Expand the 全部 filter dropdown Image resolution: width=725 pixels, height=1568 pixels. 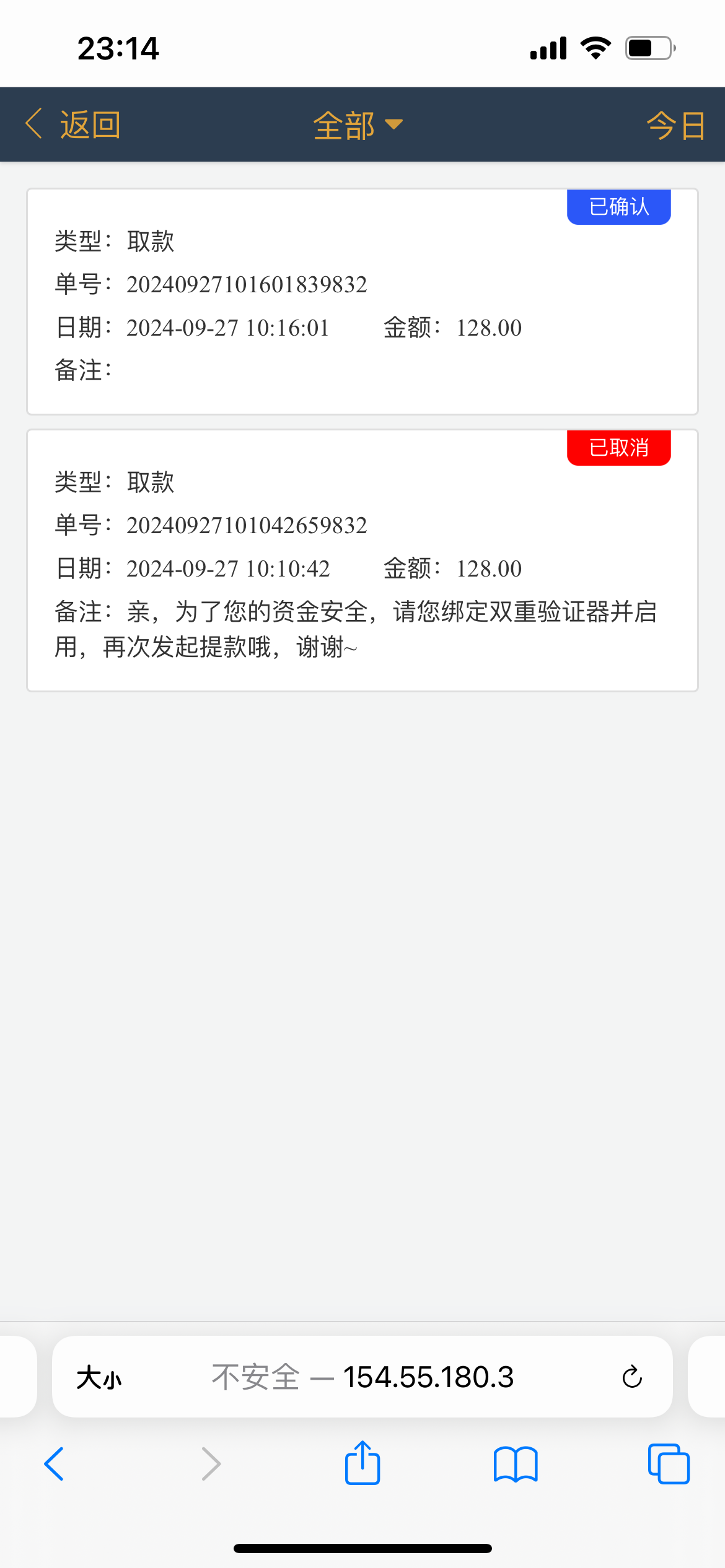(358, 125)
